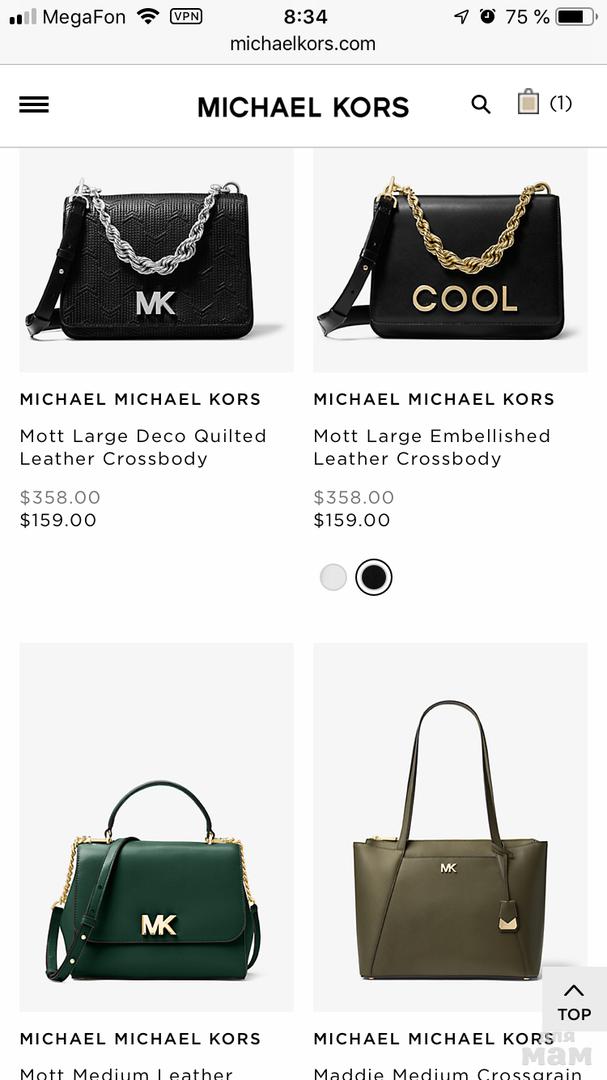607x1080 pixels.
Task: Open the shopping bag
Action: click(529, 102)
